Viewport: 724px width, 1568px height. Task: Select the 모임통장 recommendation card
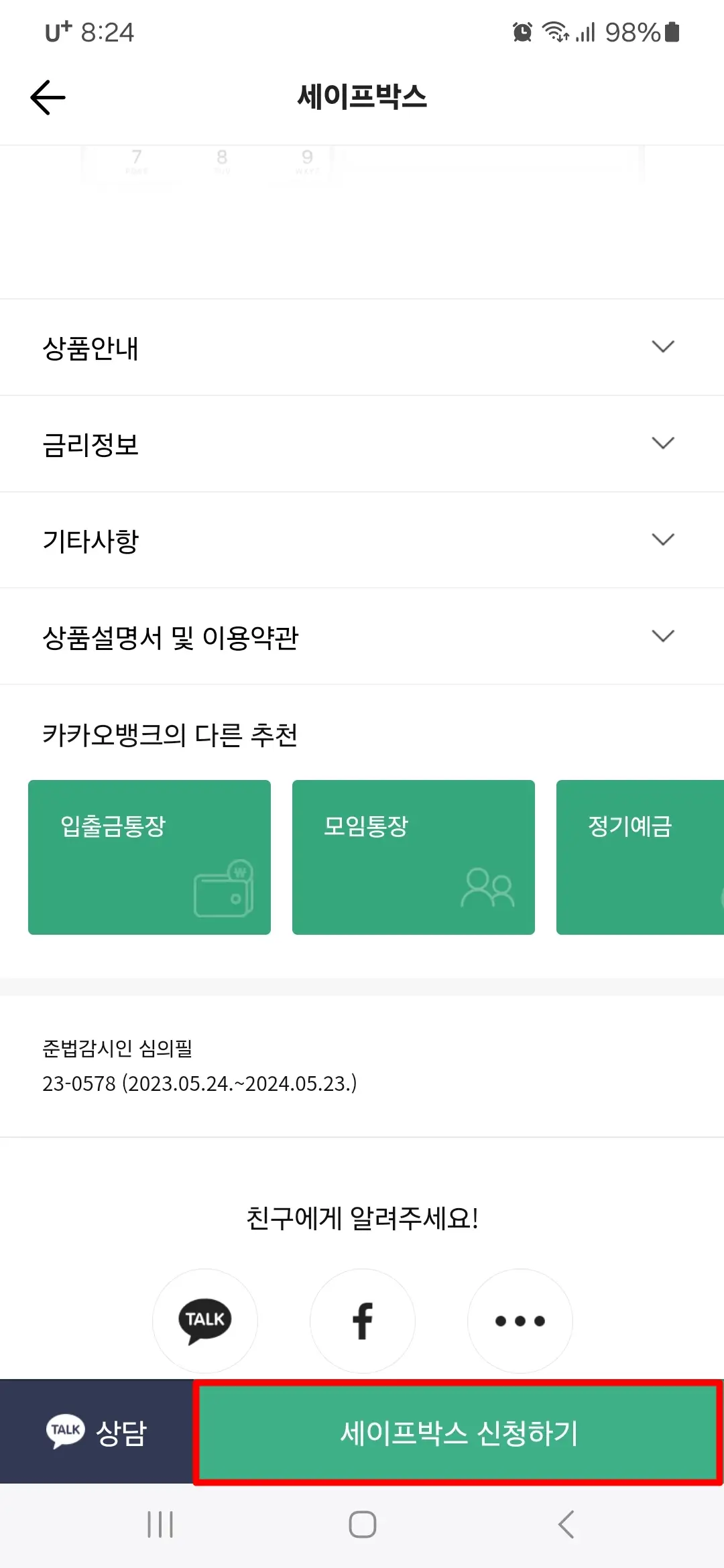click(412, 857)
